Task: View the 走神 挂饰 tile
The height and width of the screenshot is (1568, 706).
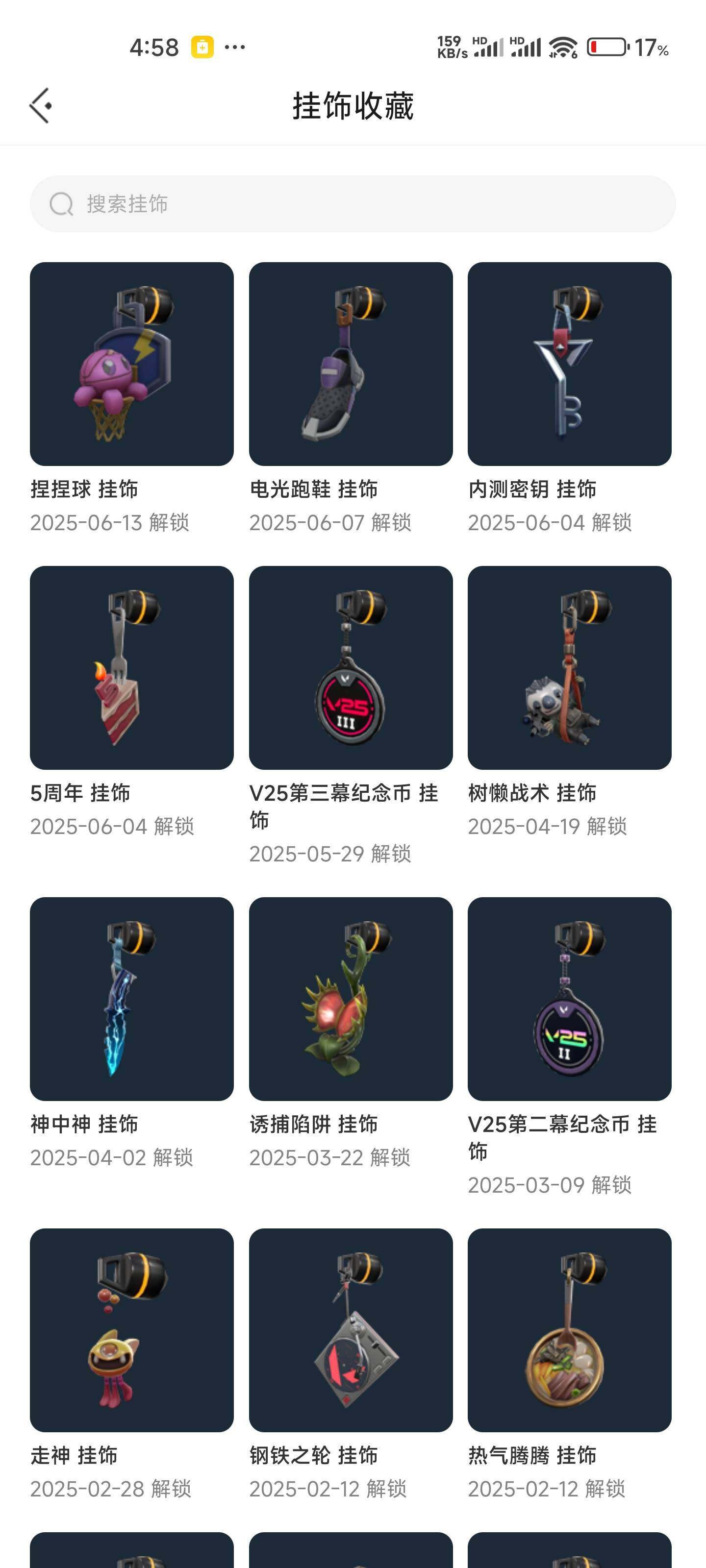Action: tap(131, 1330)
